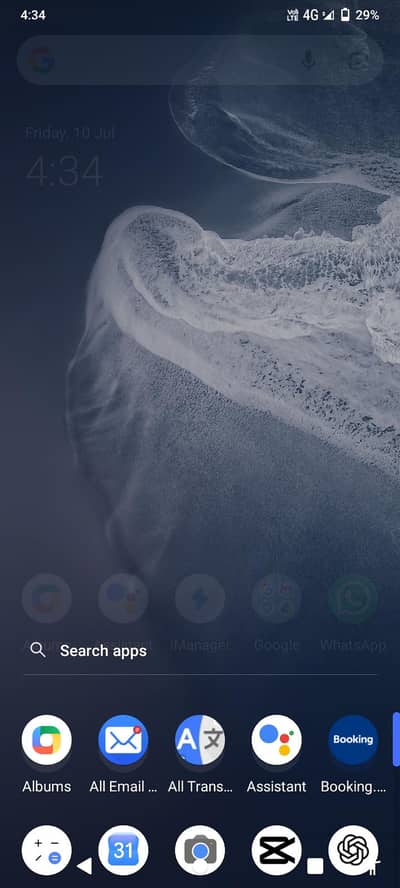Open the Booking.com app
Viewport: 400px width, 888px height.
point(353,740)
